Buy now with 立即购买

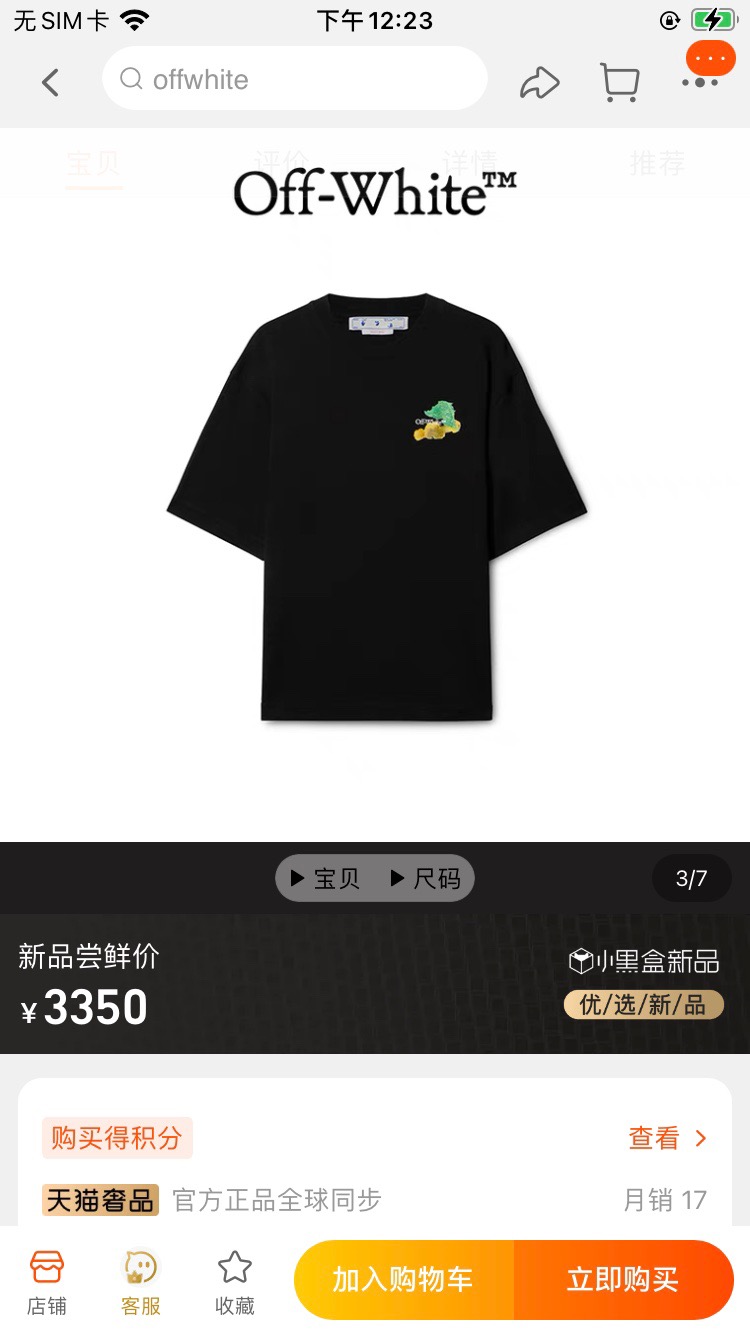point(623,1280)
